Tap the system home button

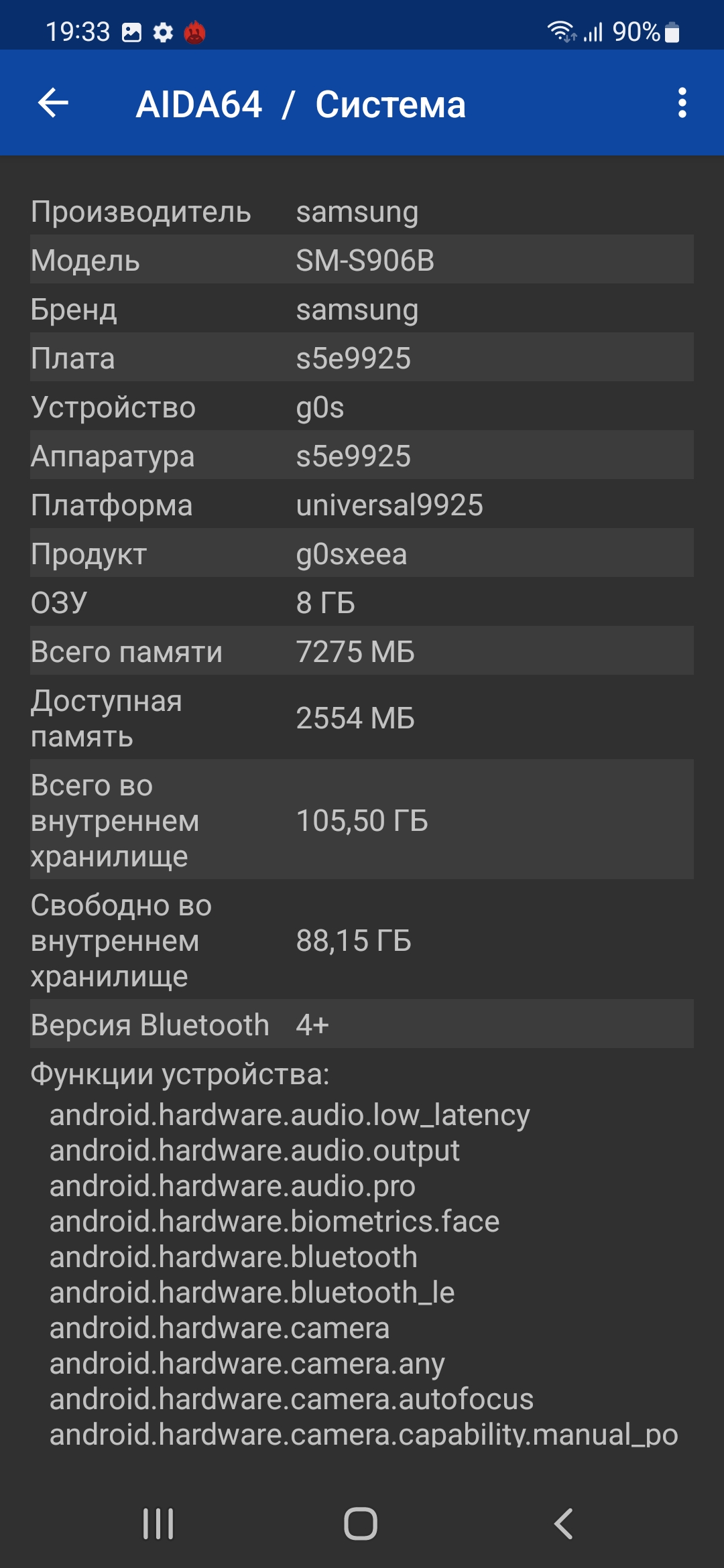361,1524
